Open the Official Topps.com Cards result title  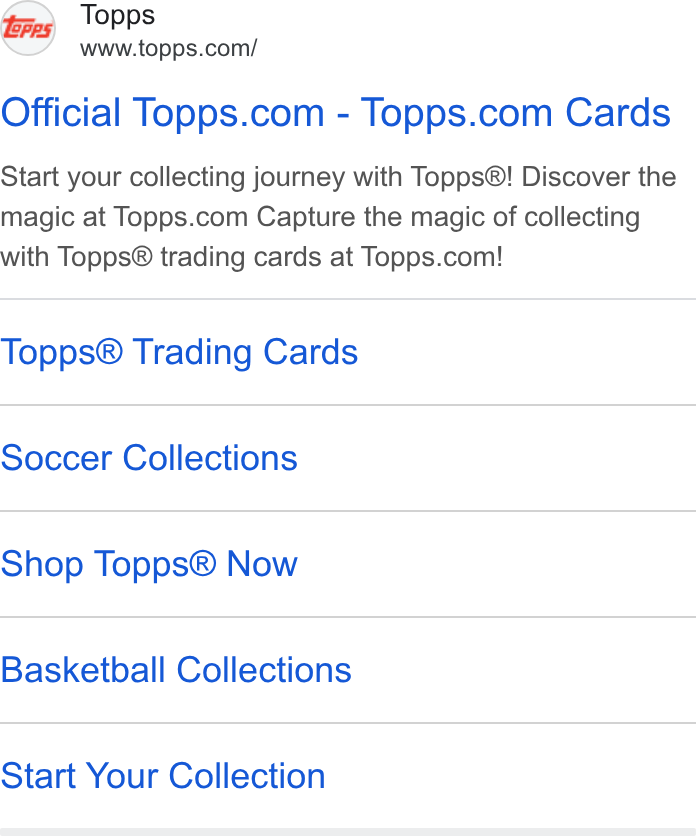(335, 113)
